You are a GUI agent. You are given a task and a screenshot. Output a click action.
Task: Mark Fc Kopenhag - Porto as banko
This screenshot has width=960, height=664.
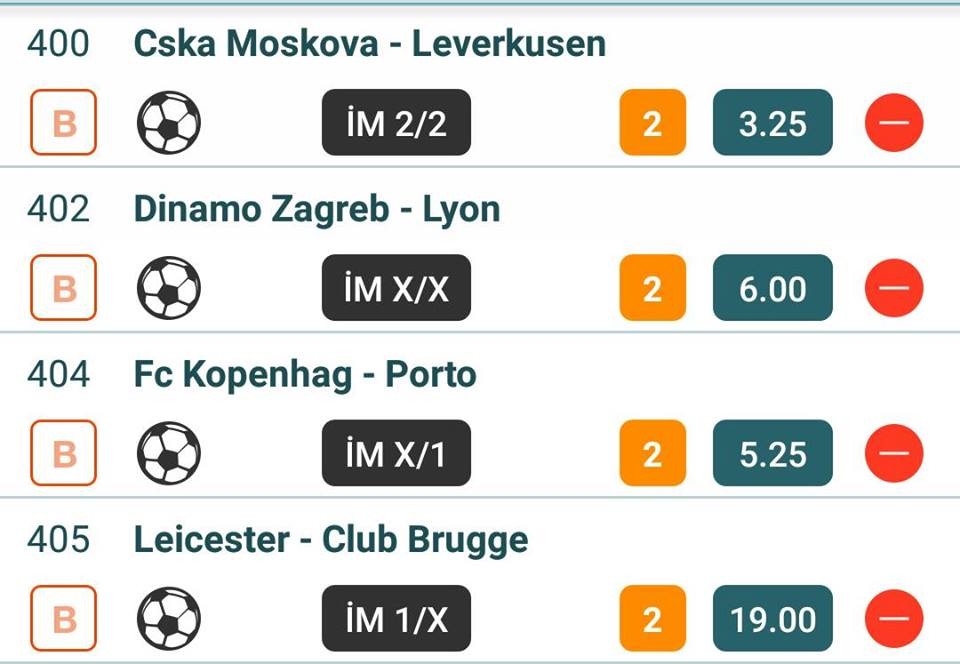point(63,454)
